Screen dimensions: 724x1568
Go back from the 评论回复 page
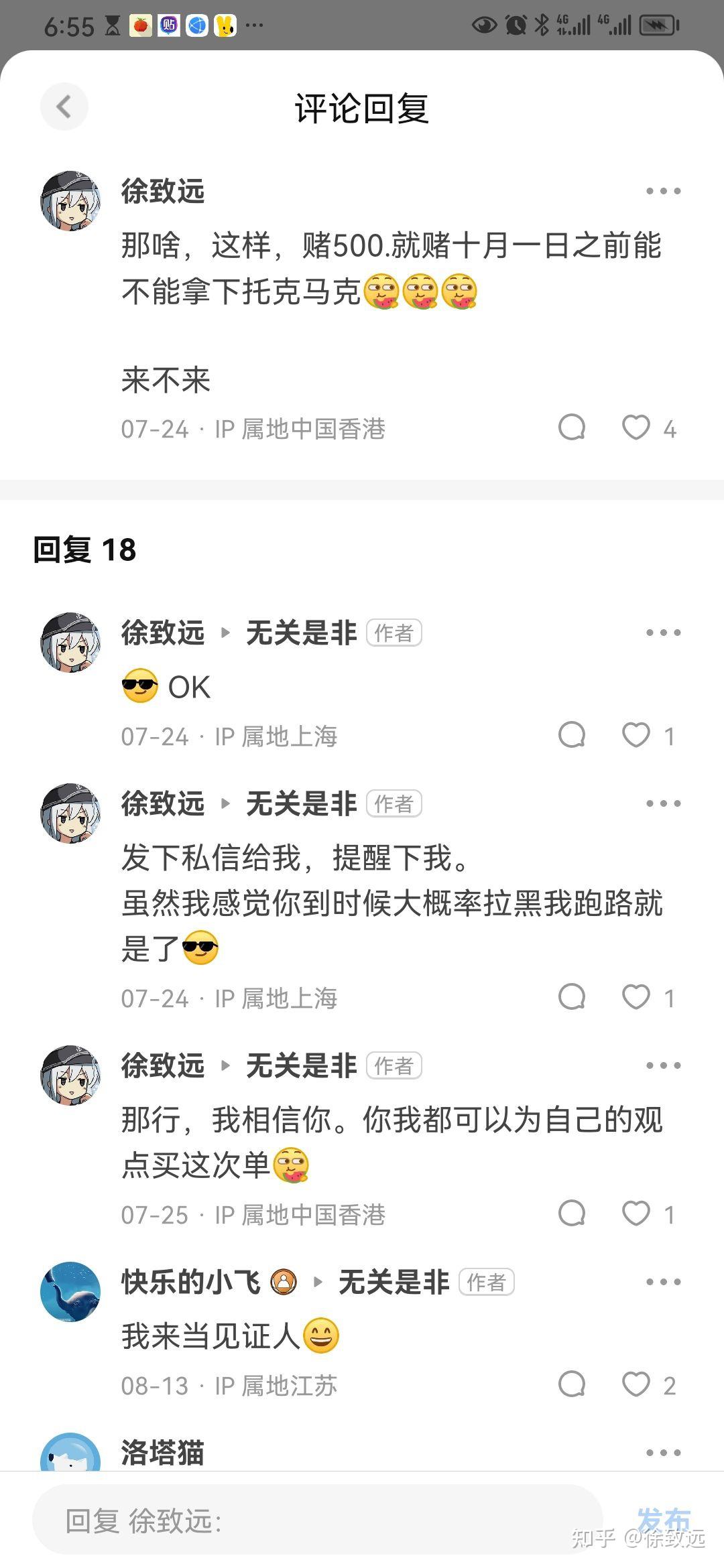pyautogui.click(x=64, y=107)
